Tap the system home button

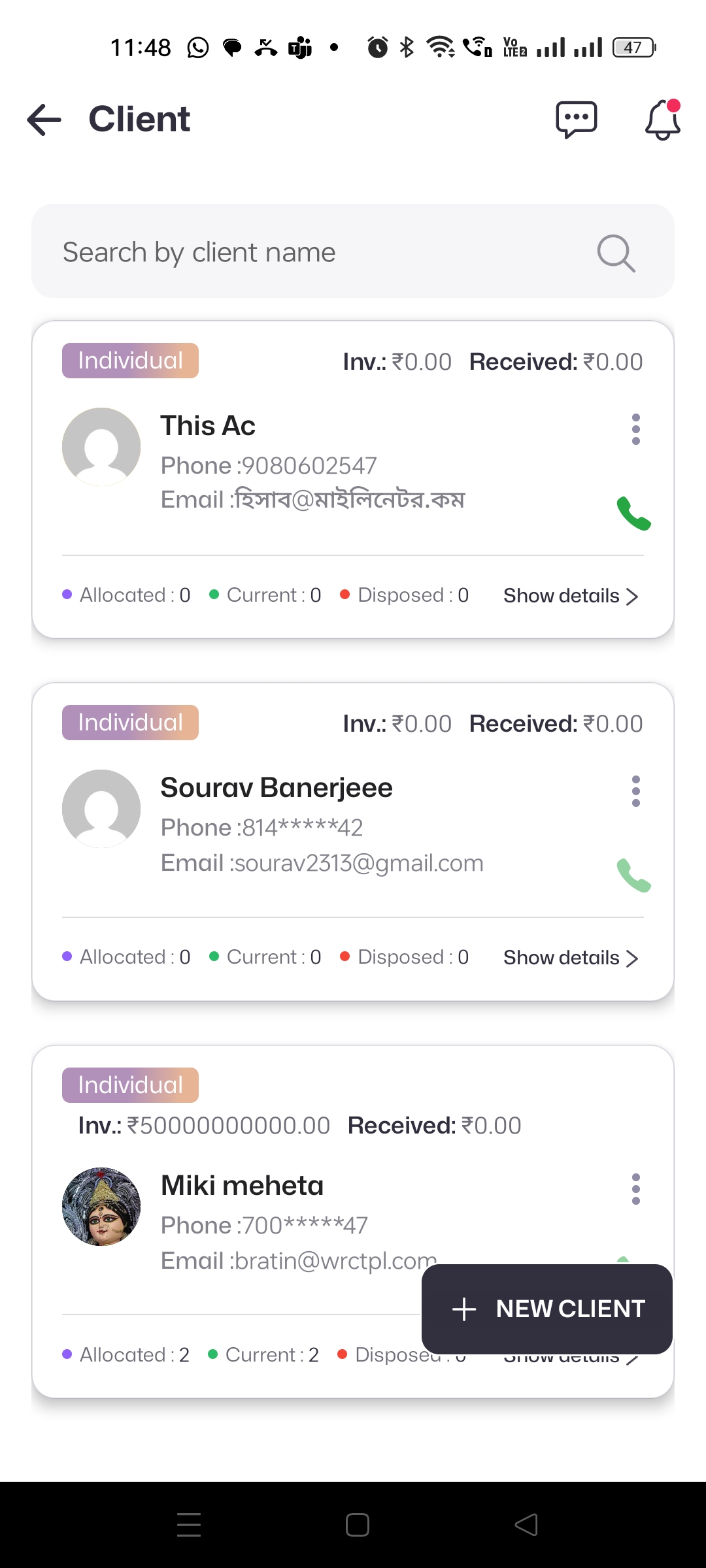pyautogui.click(x=357, y=1525)
